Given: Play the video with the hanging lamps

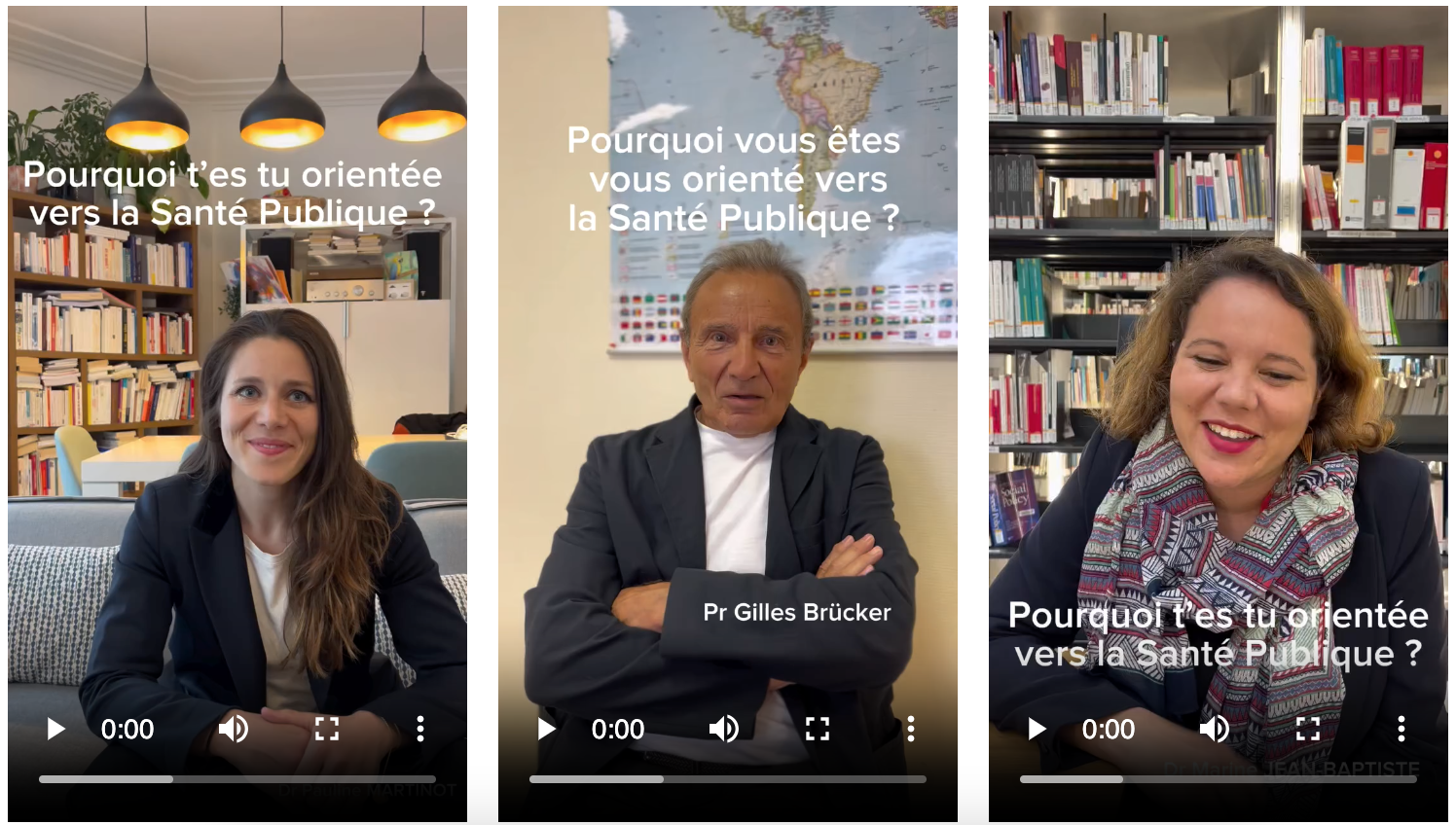Looking at the screenshot, I should [56, 729].
